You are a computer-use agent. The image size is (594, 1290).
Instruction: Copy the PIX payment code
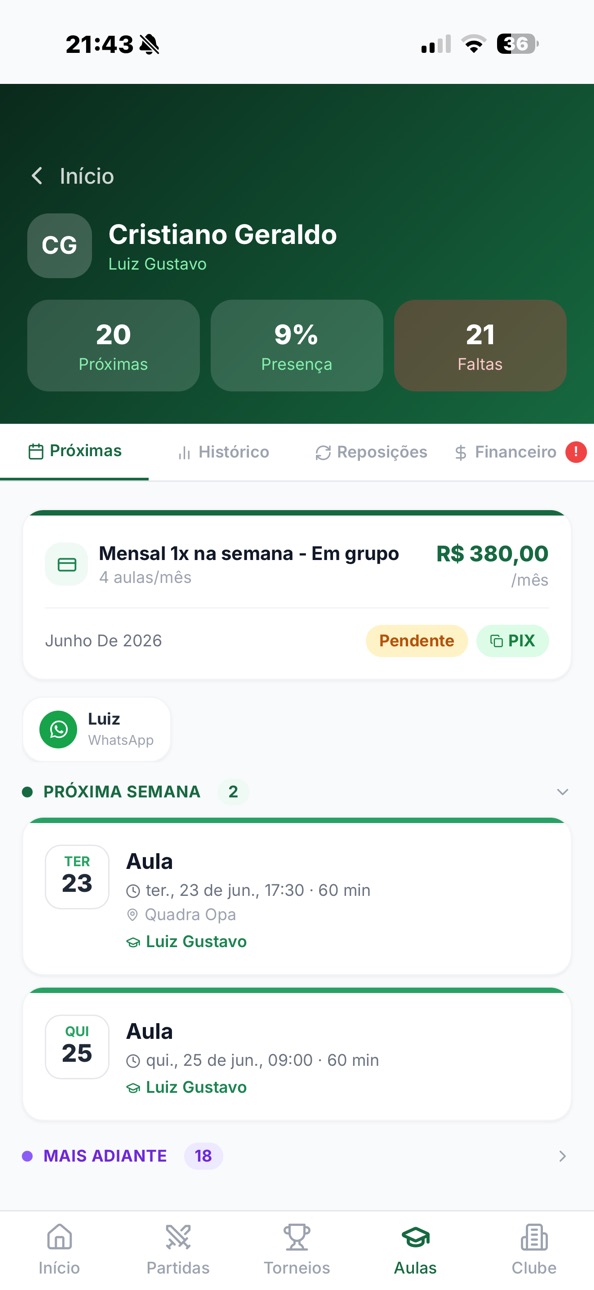coord(512,641)
